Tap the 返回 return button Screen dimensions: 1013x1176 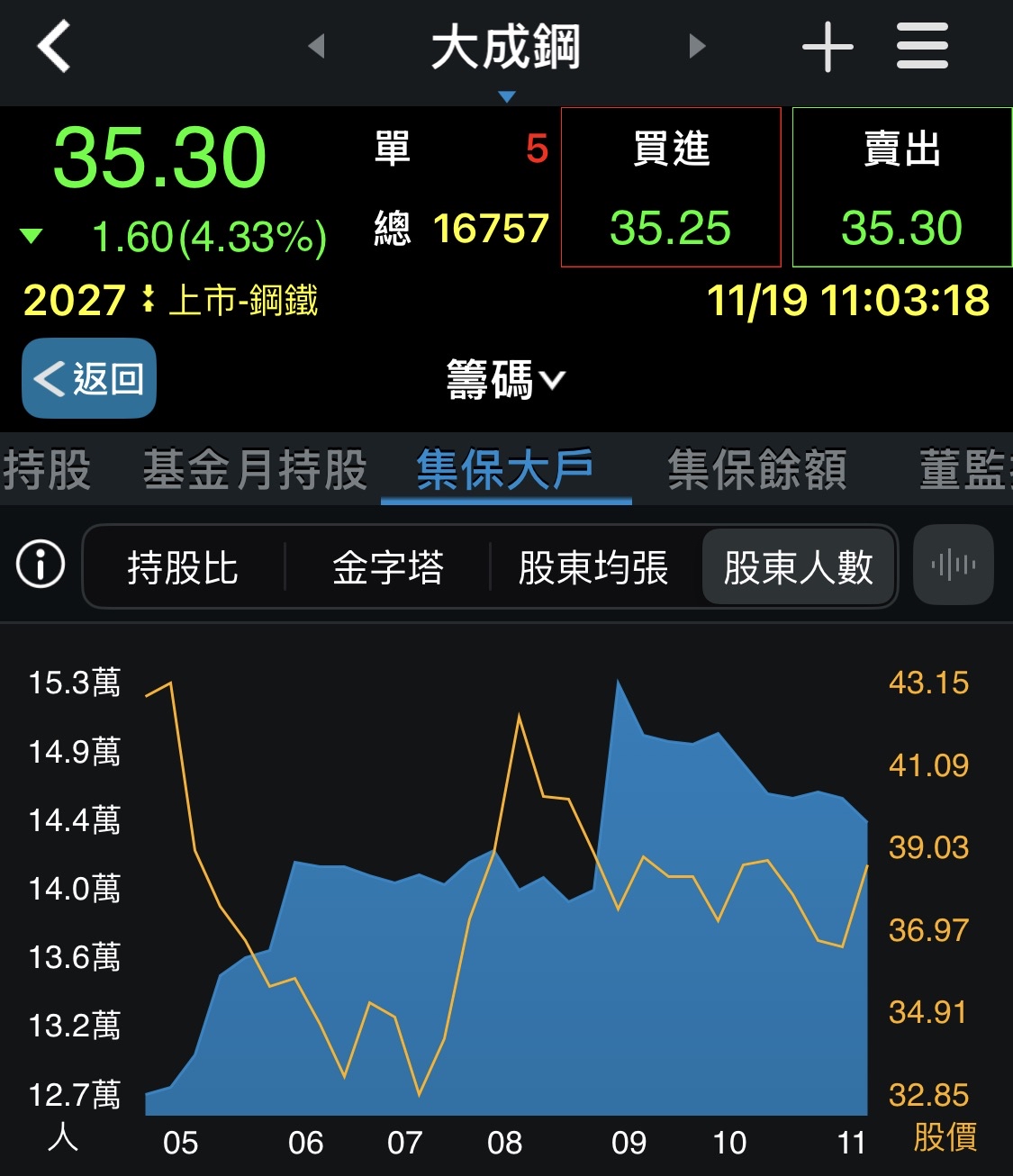89,378
